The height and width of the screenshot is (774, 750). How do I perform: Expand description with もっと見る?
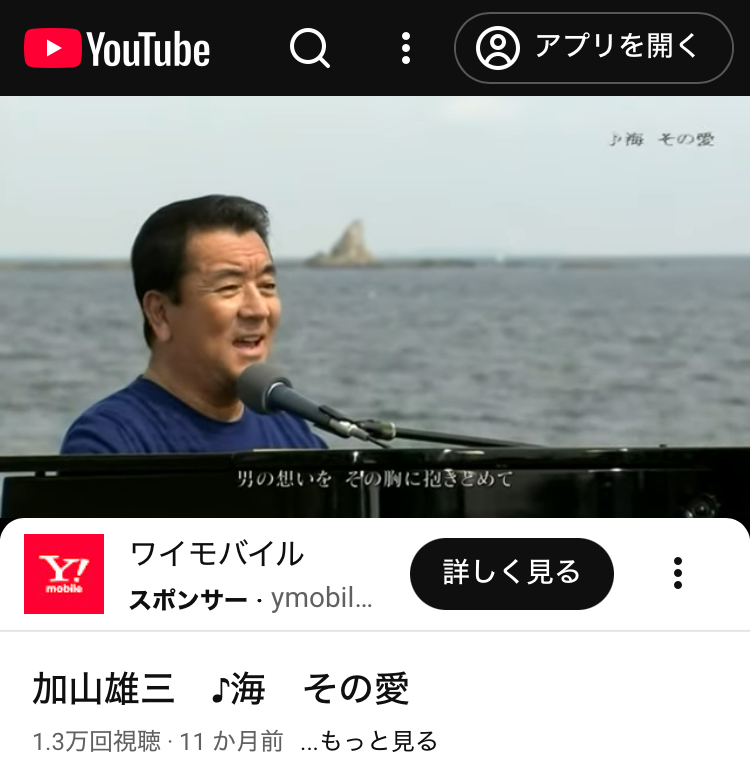pos(369,741)
